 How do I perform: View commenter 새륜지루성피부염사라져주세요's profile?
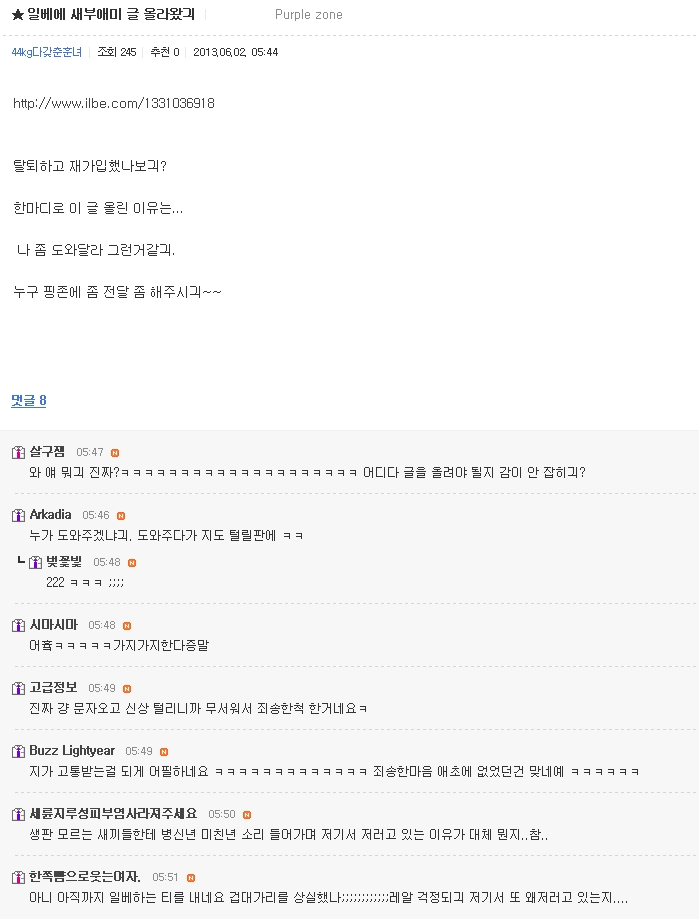[113, 813]
